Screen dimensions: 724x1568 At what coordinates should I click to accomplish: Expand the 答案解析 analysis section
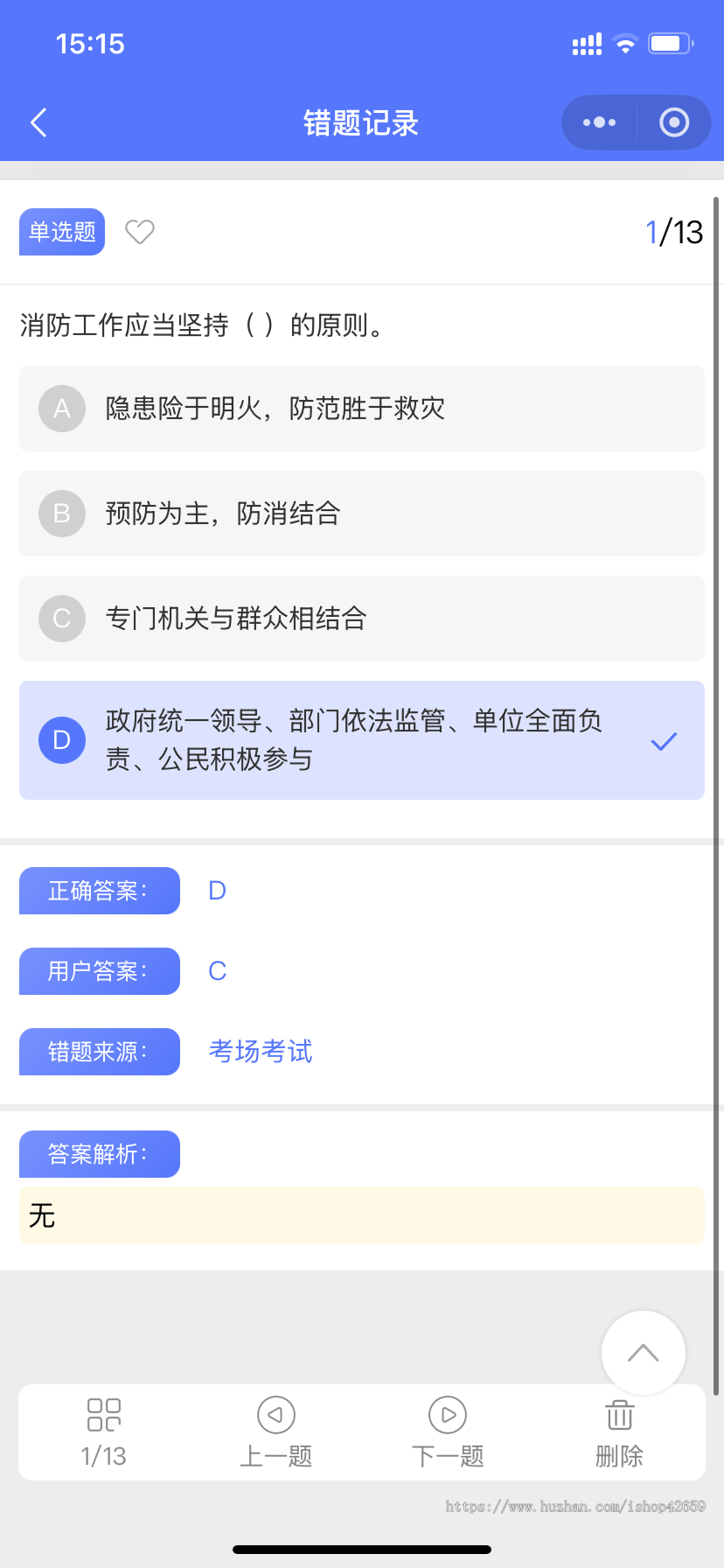tap(99, 1153)
